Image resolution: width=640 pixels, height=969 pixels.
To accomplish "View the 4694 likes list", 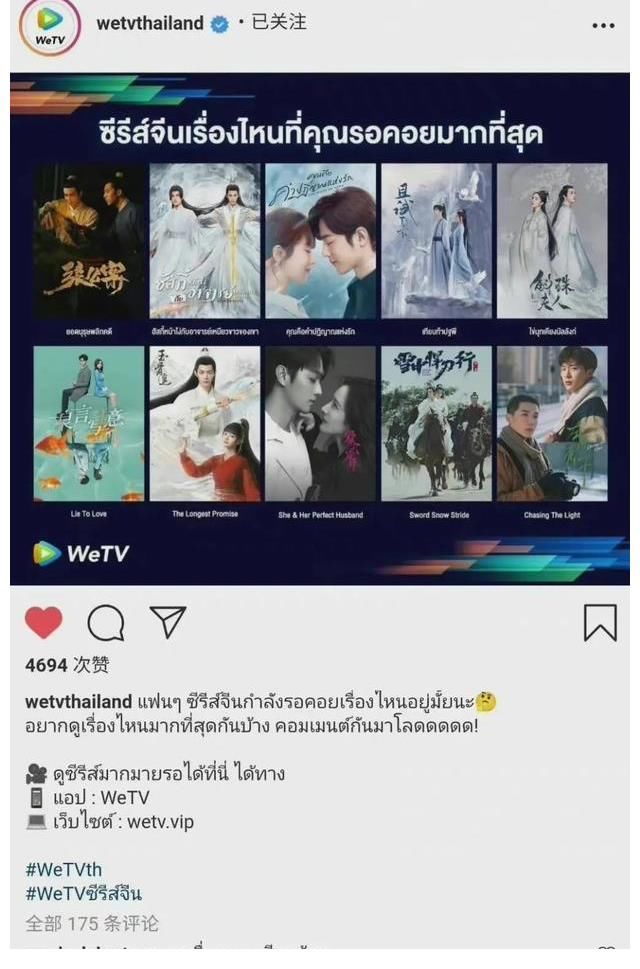I will coord(67,665).
